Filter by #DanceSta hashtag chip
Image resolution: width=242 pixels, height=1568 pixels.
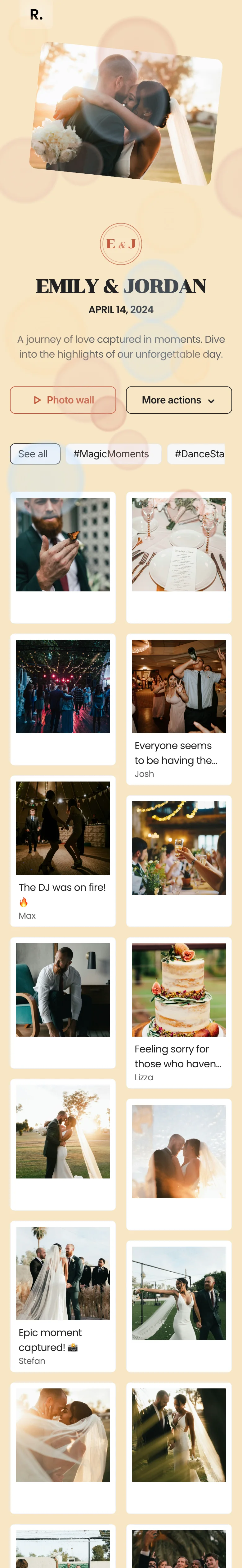tap(196, 454)
